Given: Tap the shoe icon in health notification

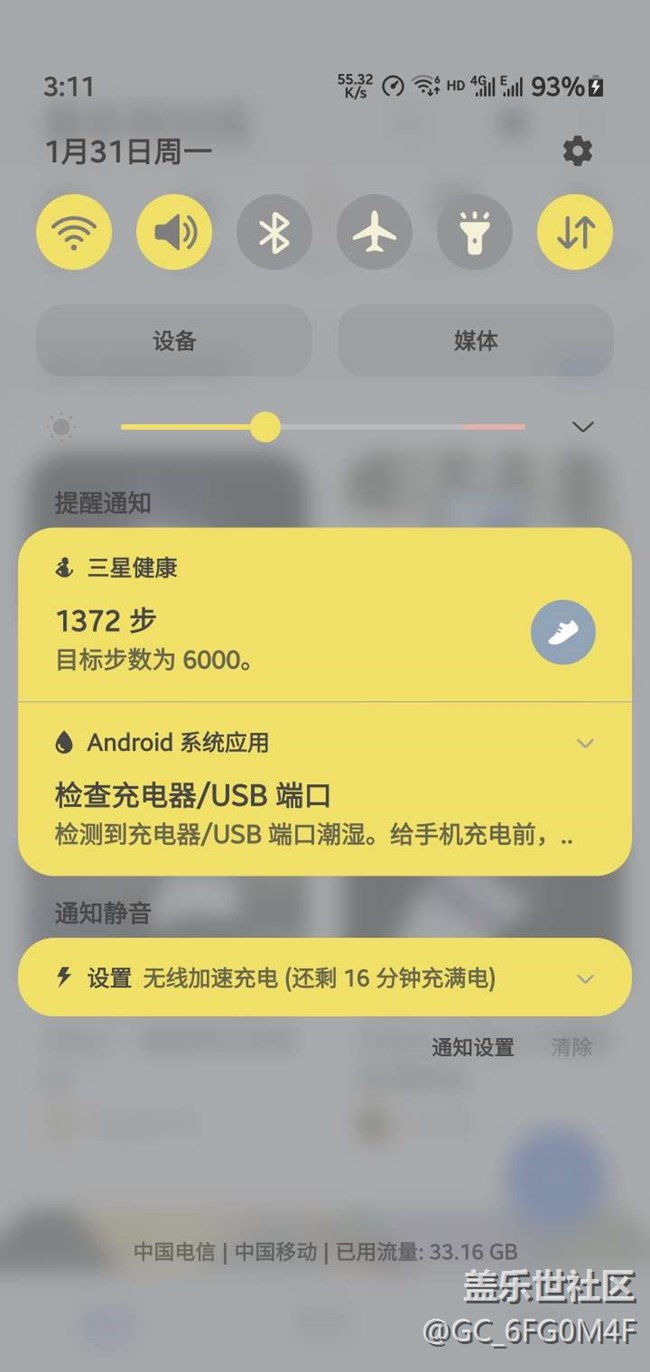Looking at the screenshot, I should tap(563, 632).
